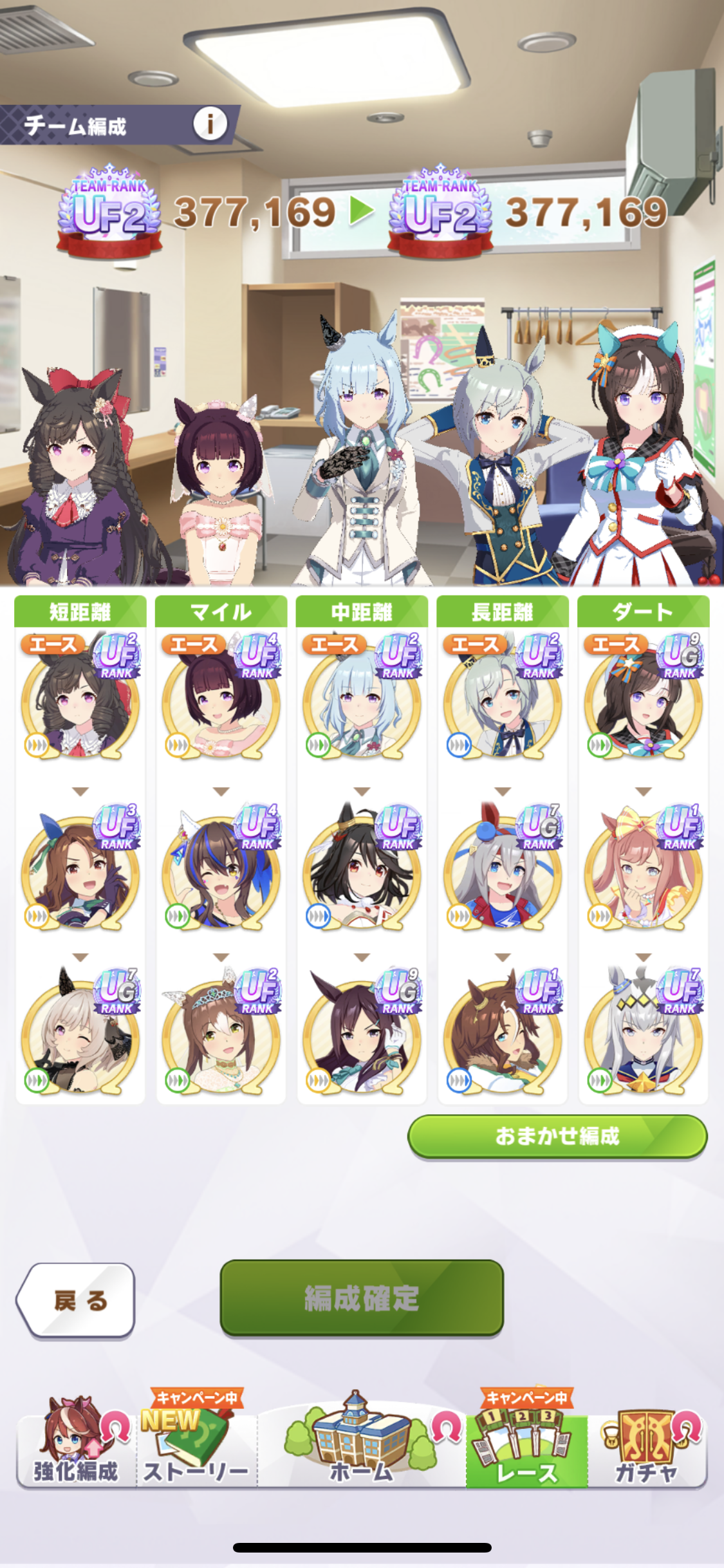
Task: Open the team formation info icon
Action: tap(210, 124)
